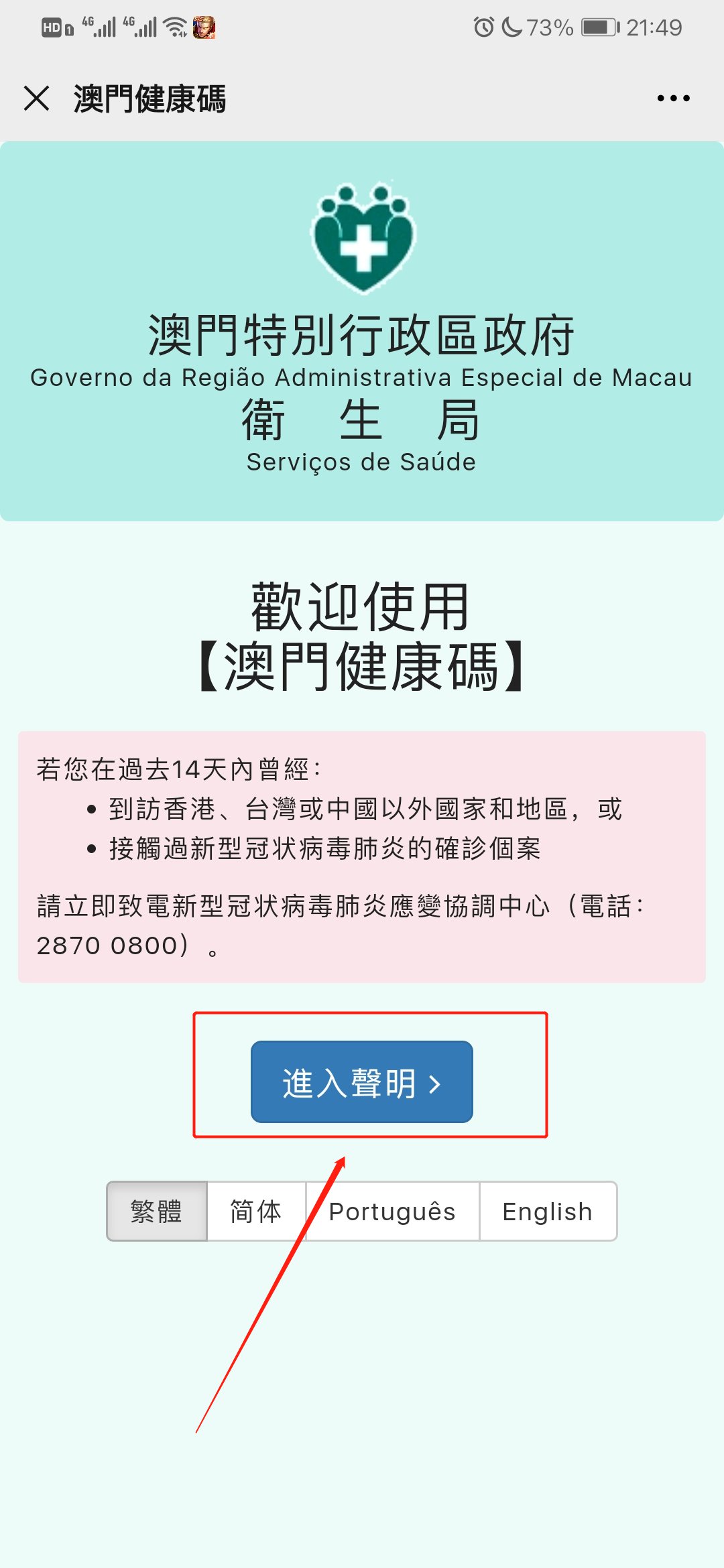Image resolution: width=724 pixels, height=1568 pixels.
Task: Switch language to Português
Action: 393,1211
